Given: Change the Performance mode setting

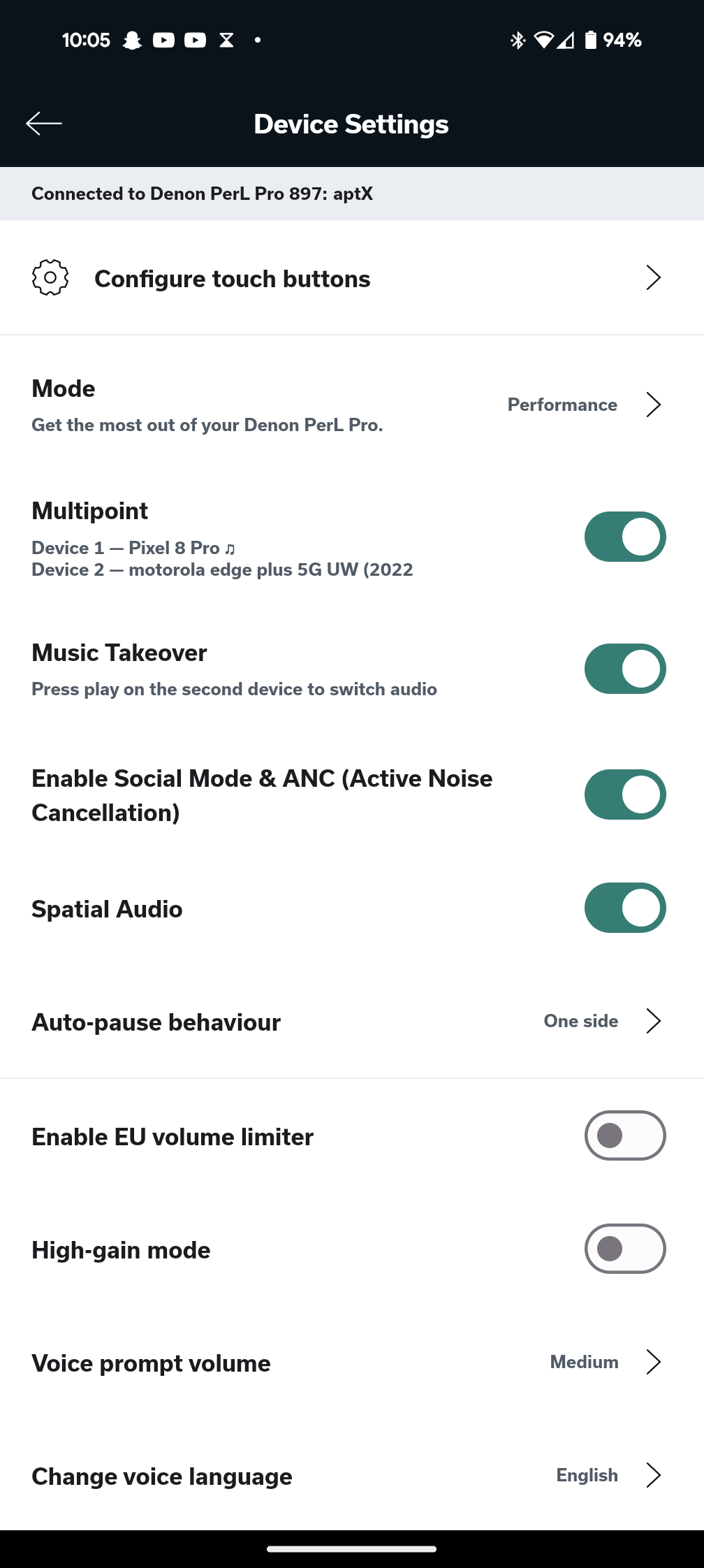Looking at the screenshot, I should 583,405.
